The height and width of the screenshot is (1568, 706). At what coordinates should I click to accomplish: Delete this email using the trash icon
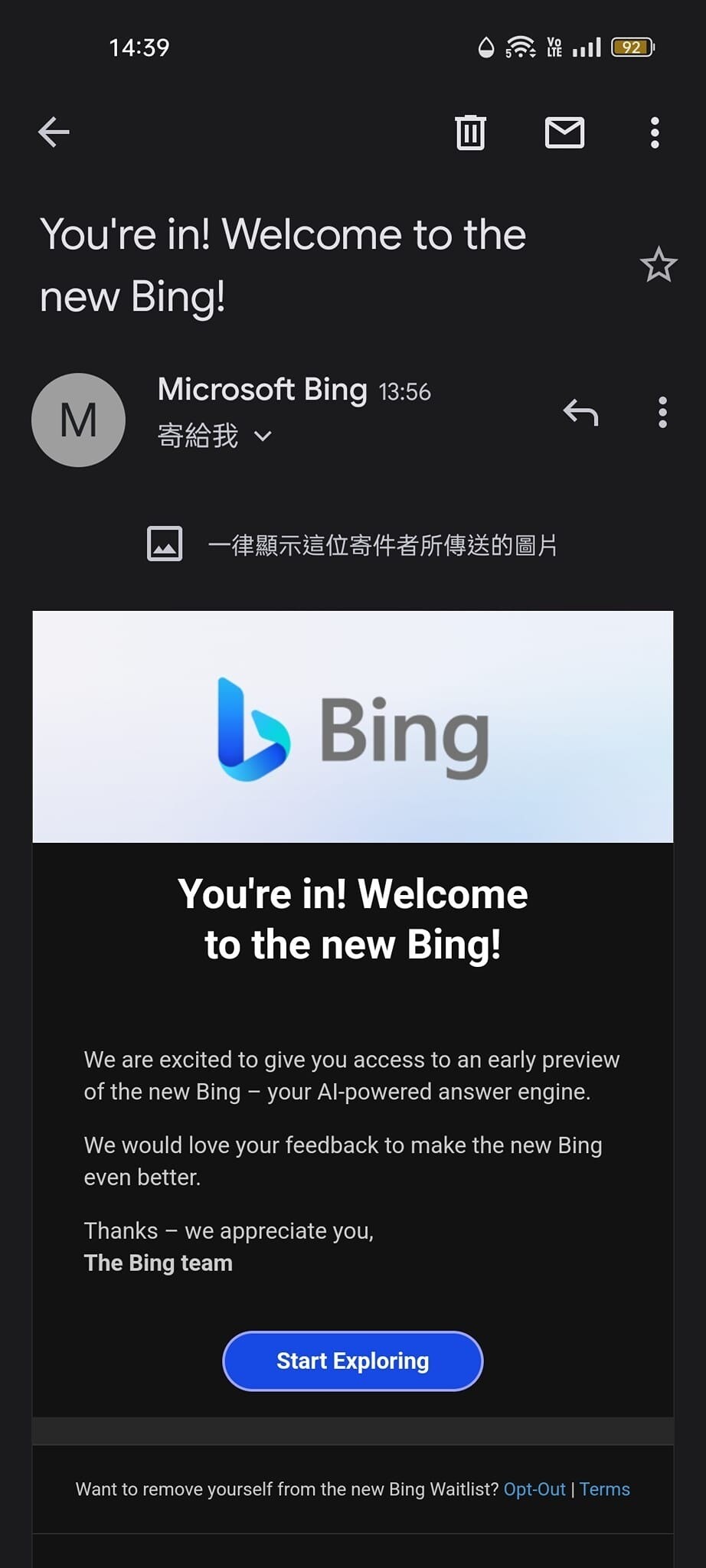470,132
